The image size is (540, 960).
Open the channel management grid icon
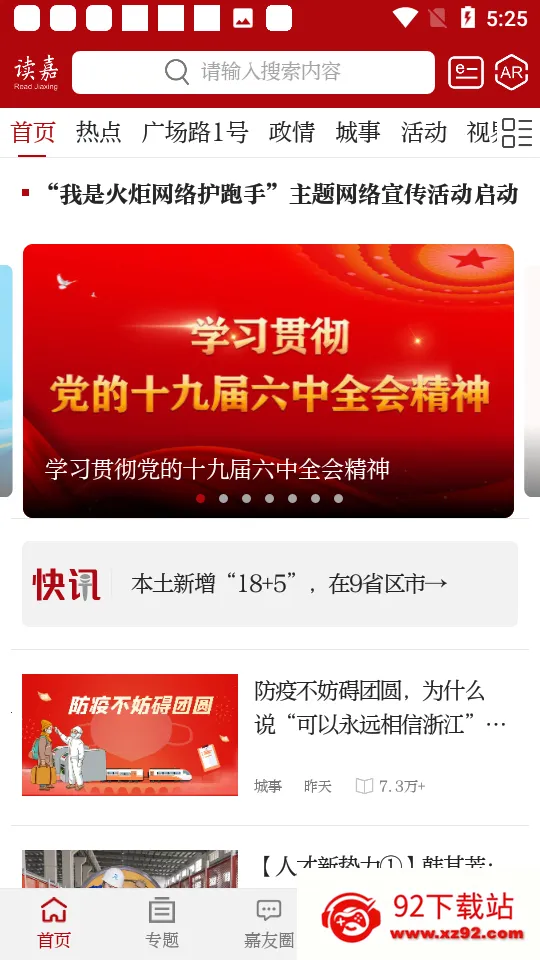(x=517, y=133)
